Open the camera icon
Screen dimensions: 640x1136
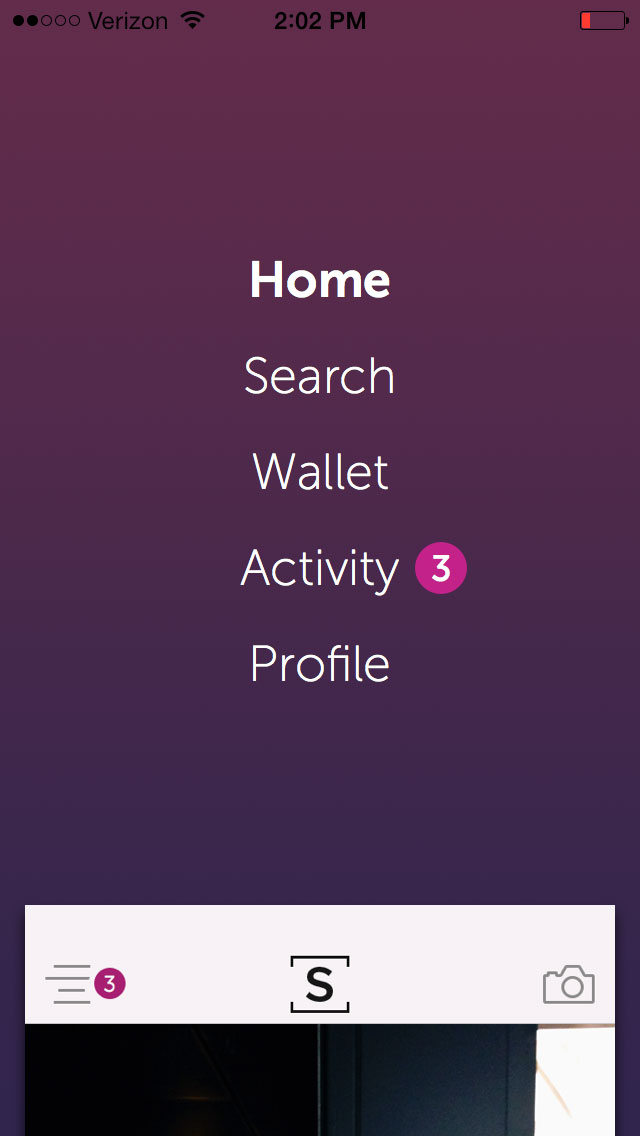[569, 984]
